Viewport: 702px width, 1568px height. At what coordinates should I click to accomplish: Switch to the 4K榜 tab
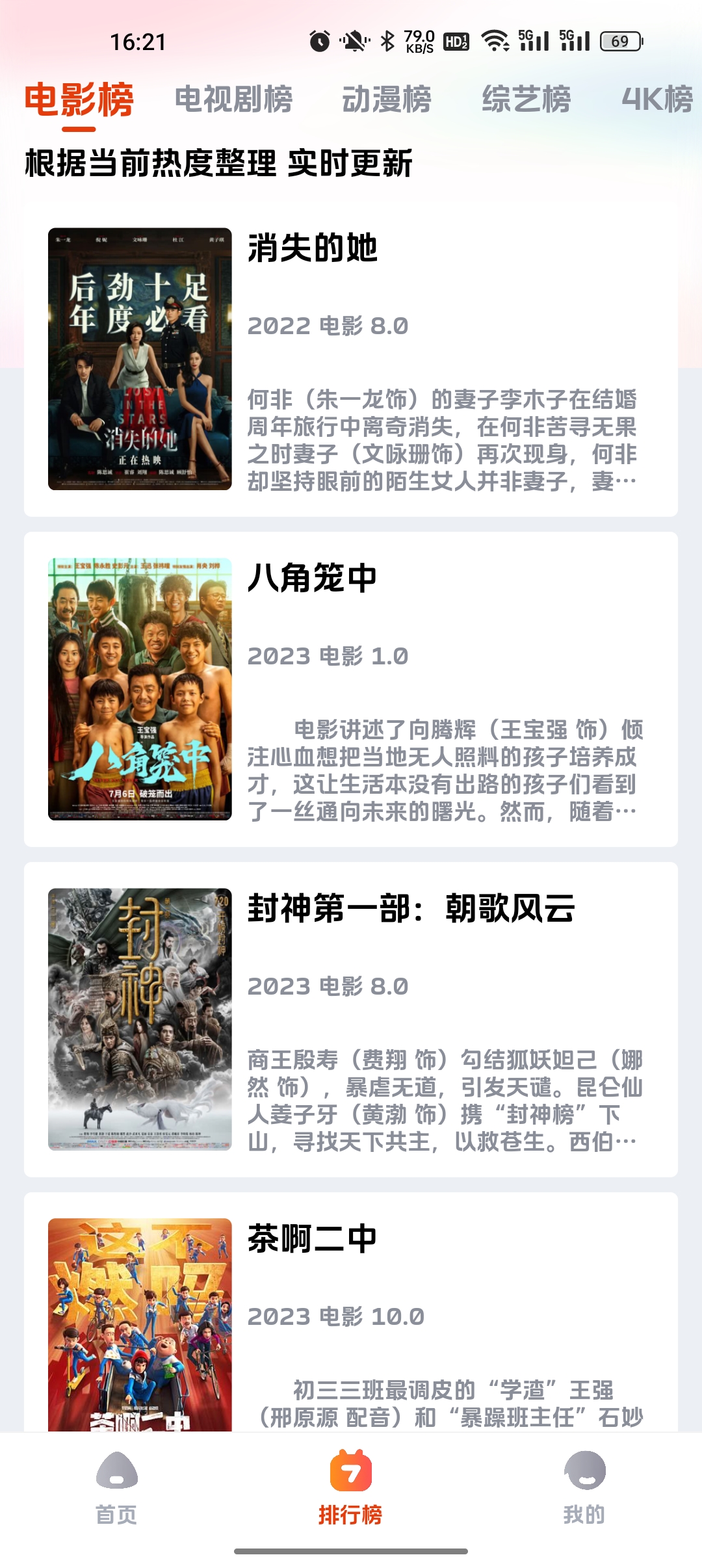pyautogui.click(x=656, y=99)
